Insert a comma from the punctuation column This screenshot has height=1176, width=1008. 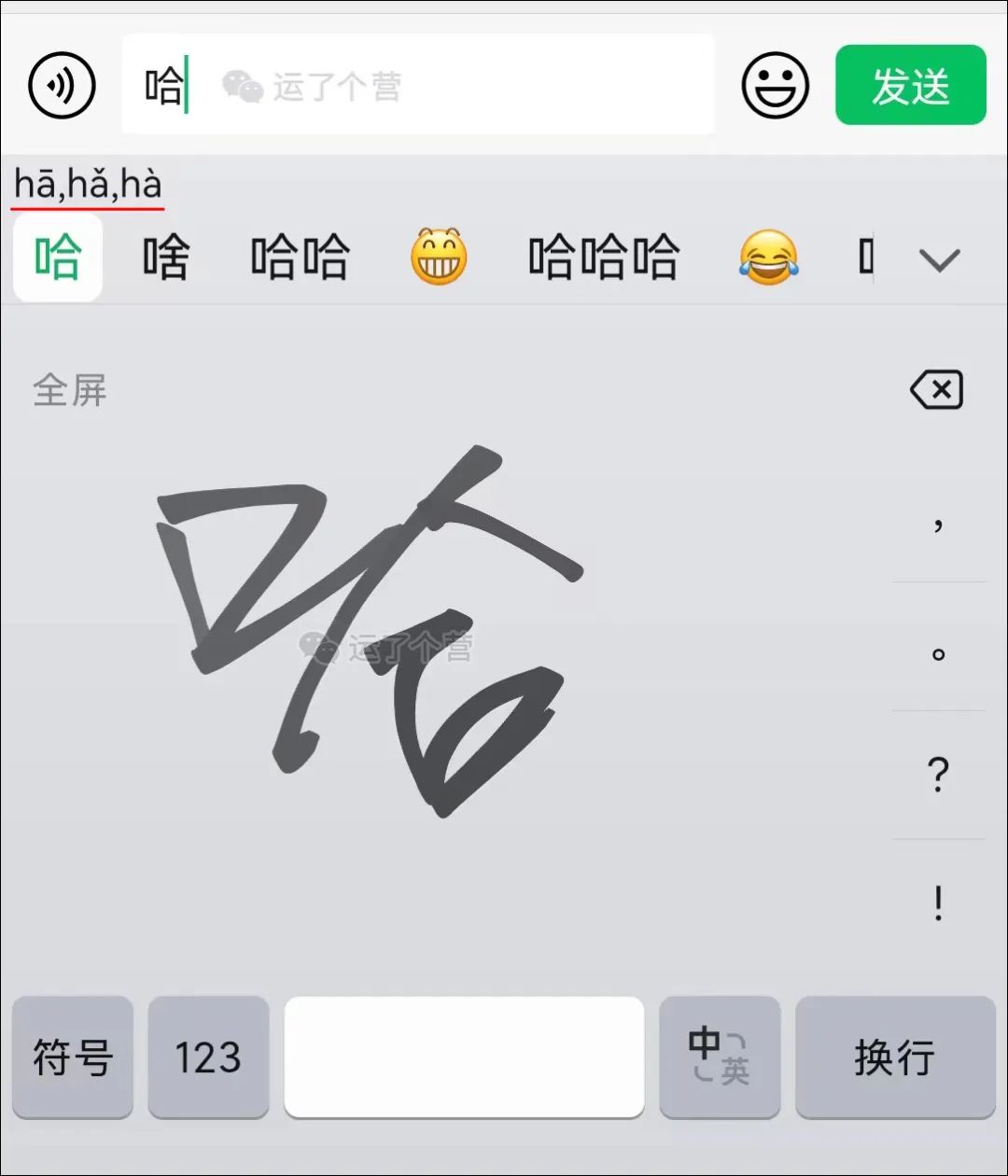point(937,525)
